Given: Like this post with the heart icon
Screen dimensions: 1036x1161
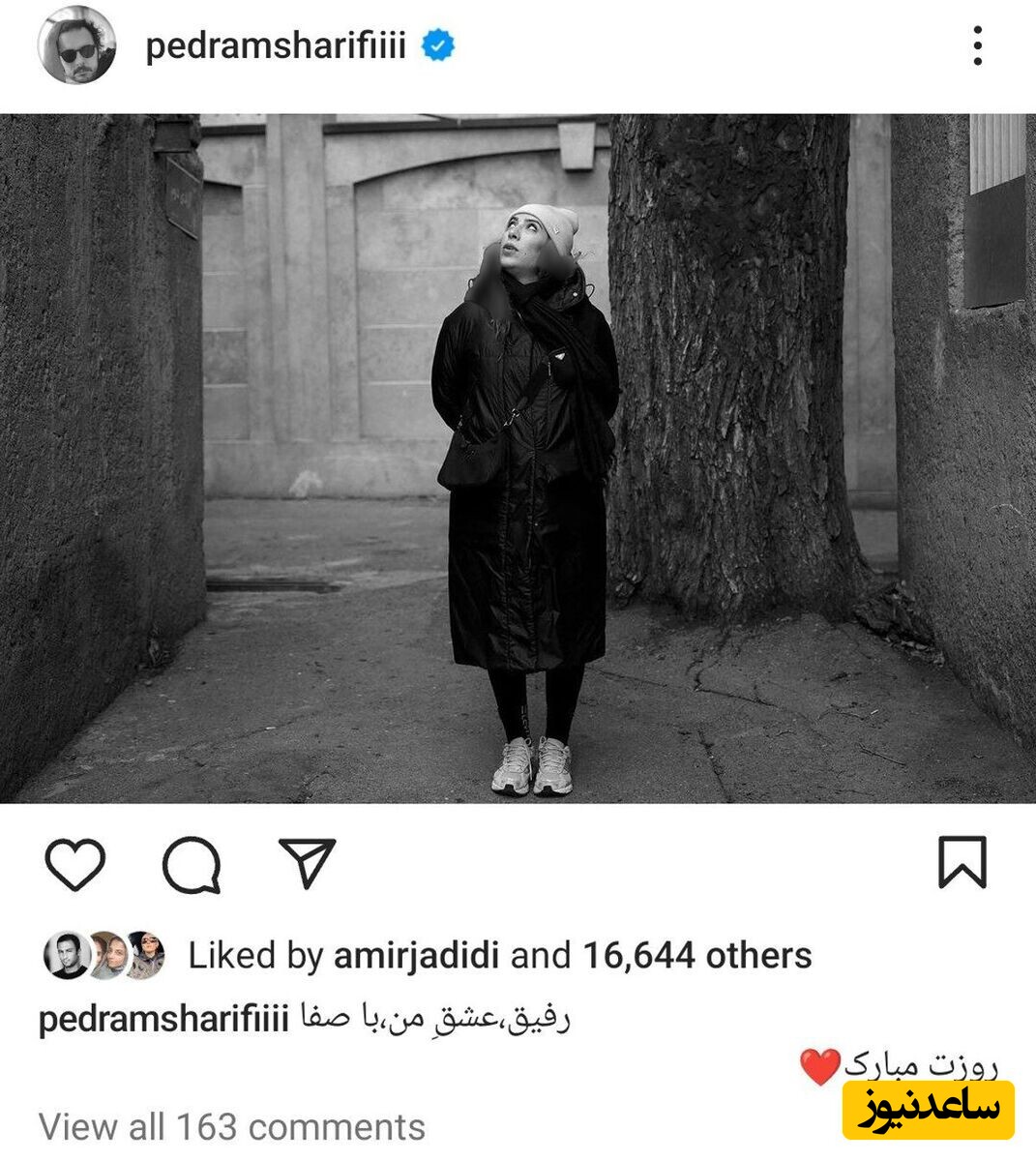Looking at the screenshot, I should click(x=75, y=864).
